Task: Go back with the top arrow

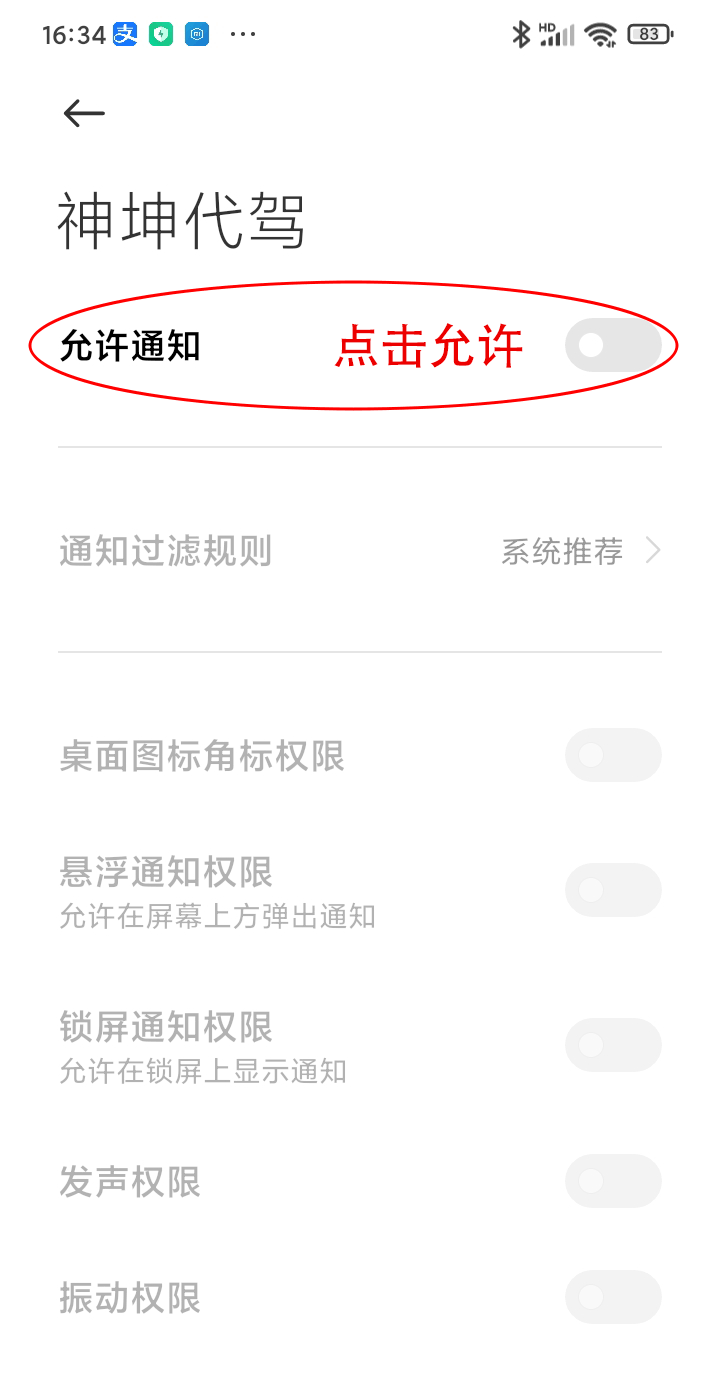Action: click(84, 113)
